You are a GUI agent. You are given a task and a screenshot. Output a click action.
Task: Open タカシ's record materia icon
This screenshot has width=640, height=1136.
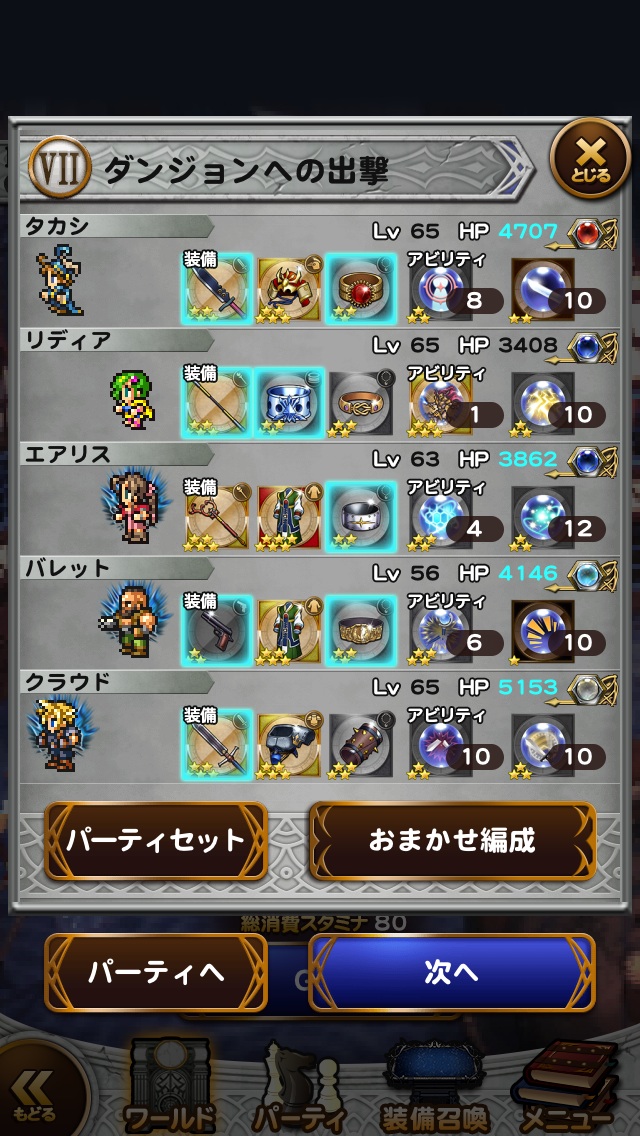coord(598,233)
